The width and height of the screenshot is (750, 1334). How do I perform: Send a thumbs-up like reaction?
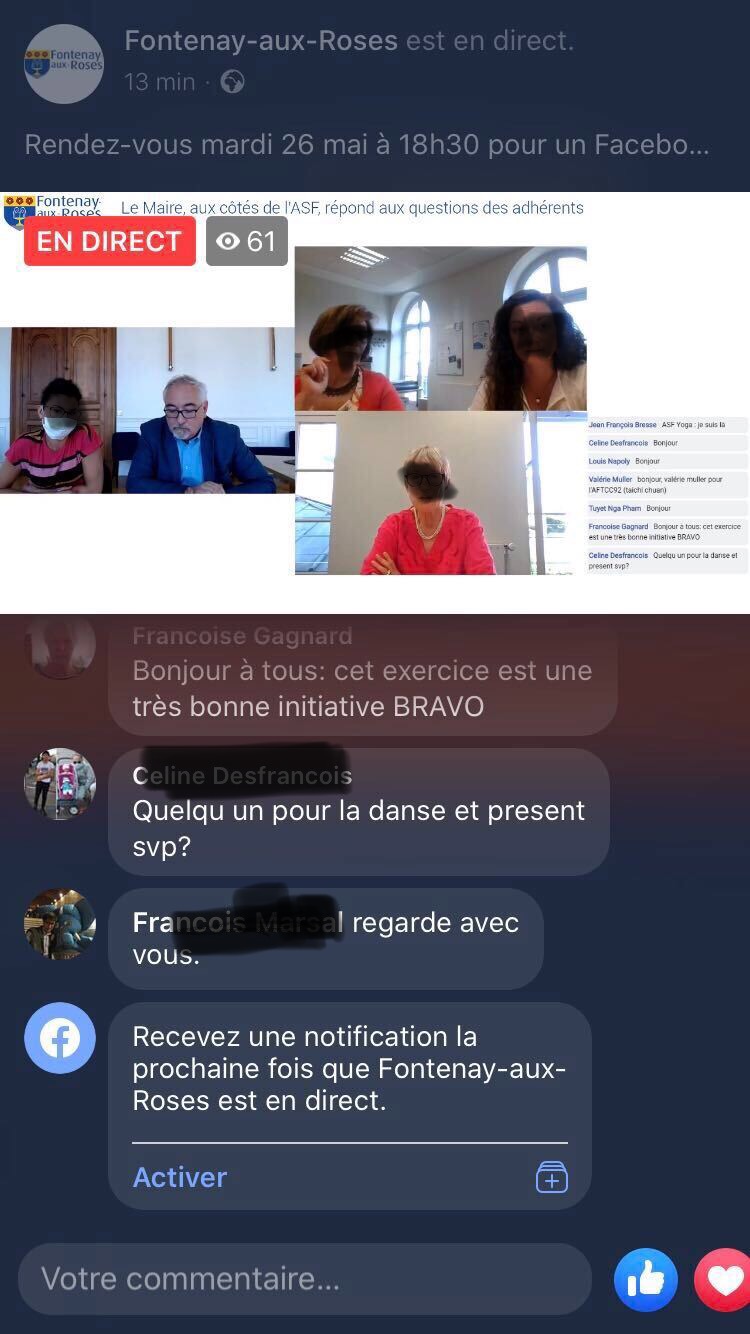645,1279
